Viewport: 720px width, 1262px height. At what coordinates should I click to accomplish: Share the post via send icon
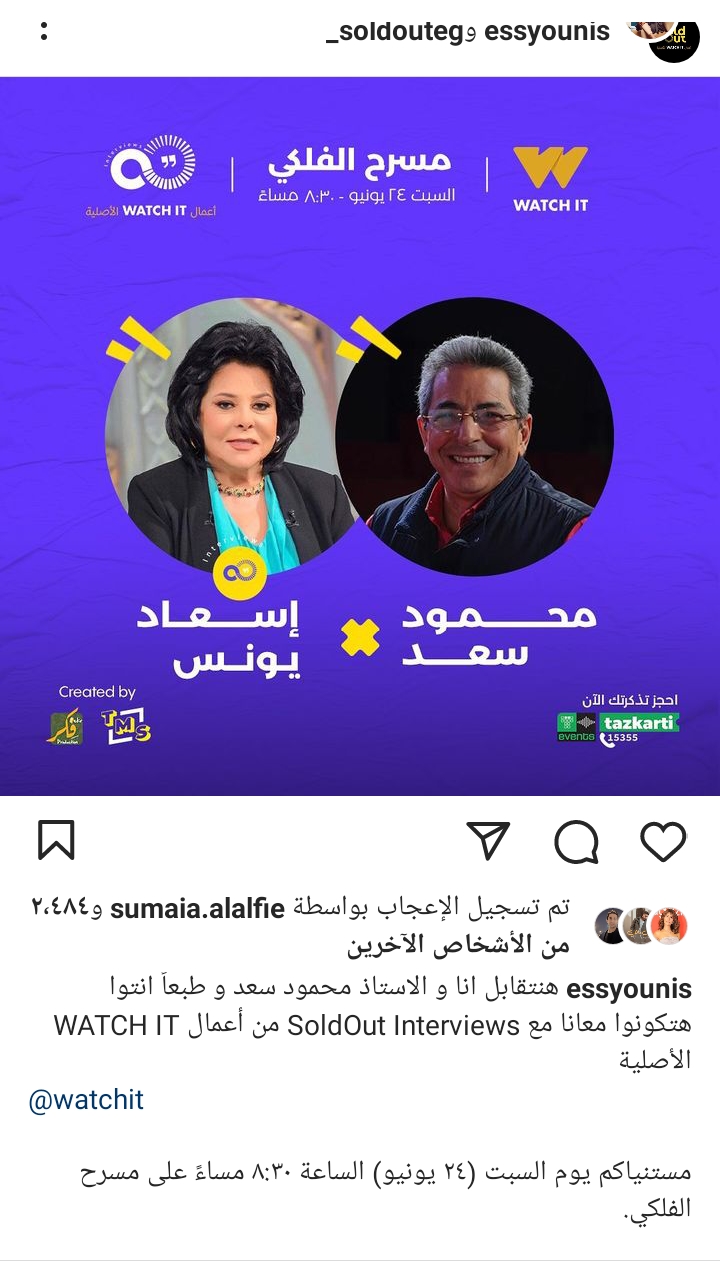489,841
